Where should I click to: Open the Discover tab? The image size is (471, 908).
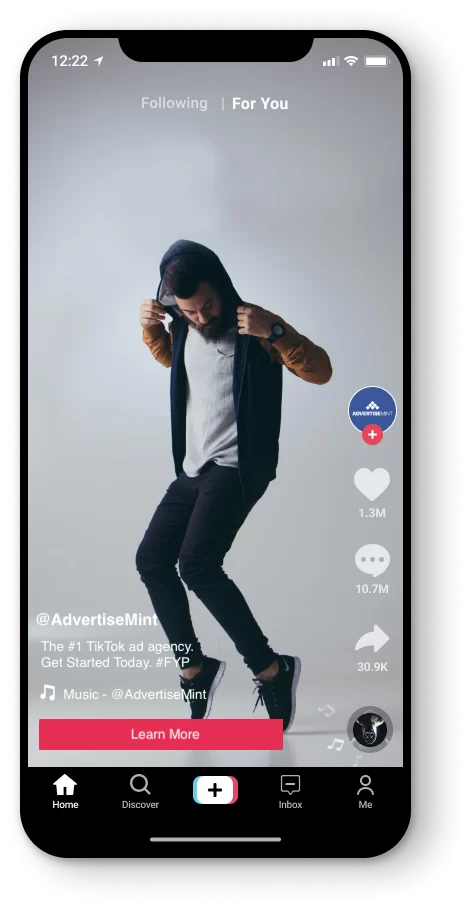pyautogui.click(x=140, y=792)
